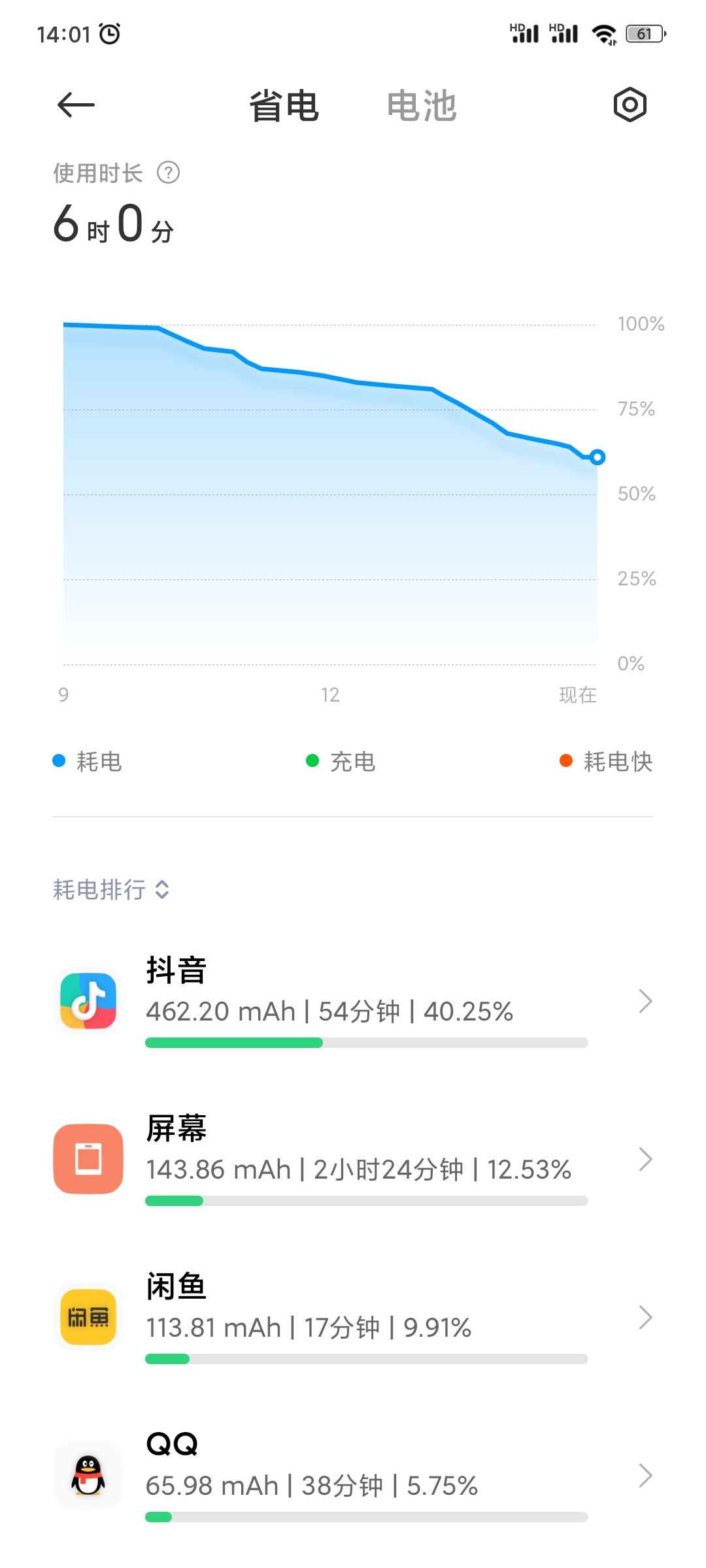Image resolution: width=706 pixels, height=1568 pixels.
Task: Open 抖音 power usage details
Action: point(353,1001)
